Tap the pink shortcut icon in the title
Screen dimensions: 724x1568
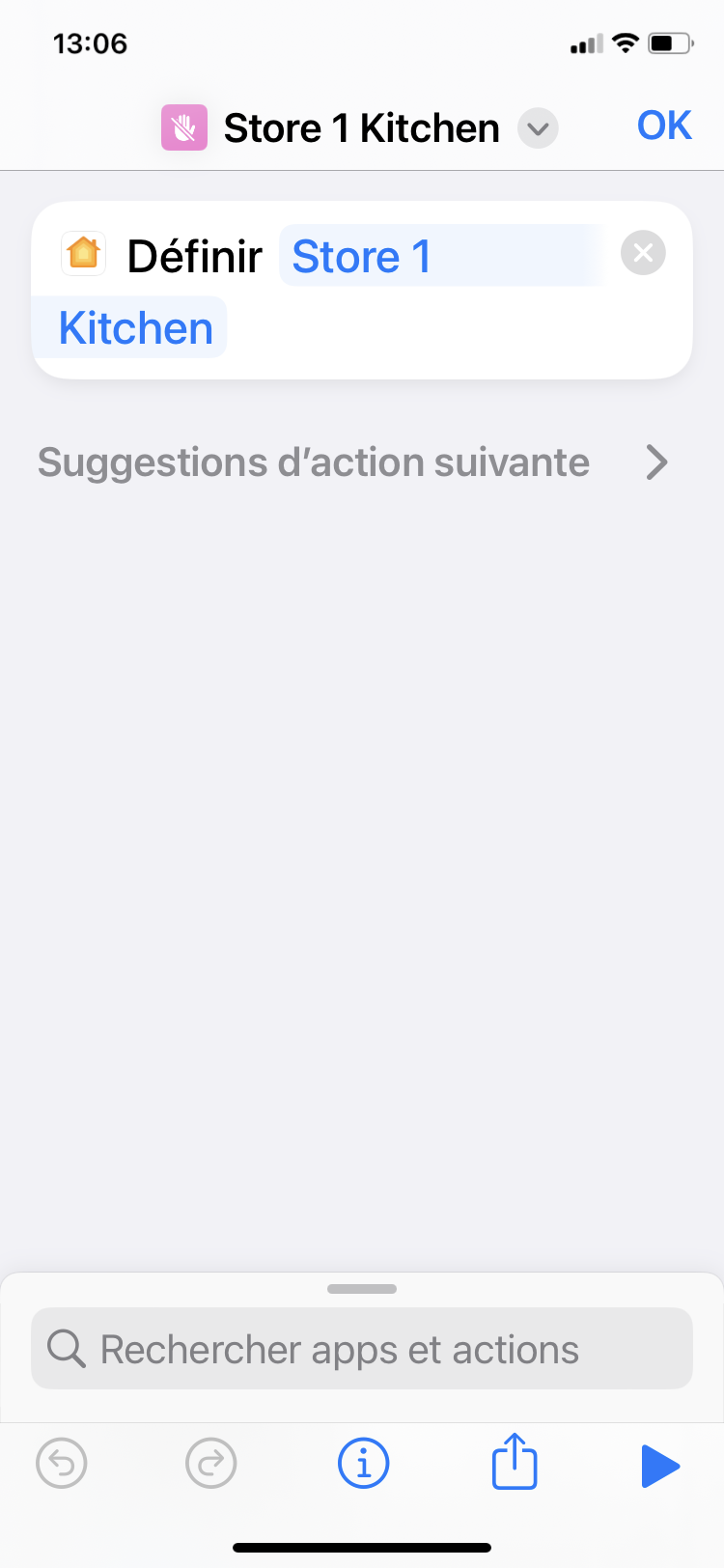(x=184, y=127)
